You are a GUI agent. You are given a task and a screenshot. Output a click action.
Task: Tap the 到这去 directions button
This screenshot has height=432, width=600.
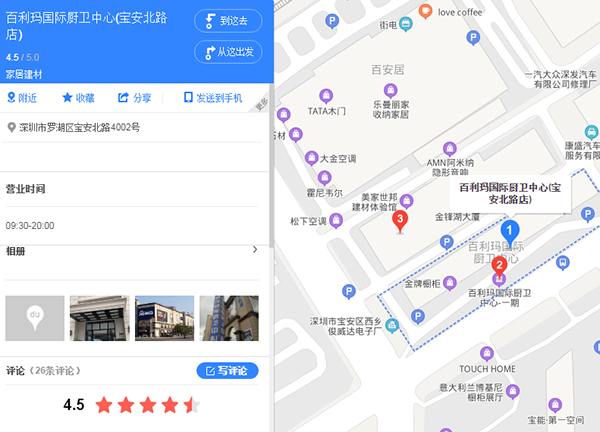[x=227, y=20]
